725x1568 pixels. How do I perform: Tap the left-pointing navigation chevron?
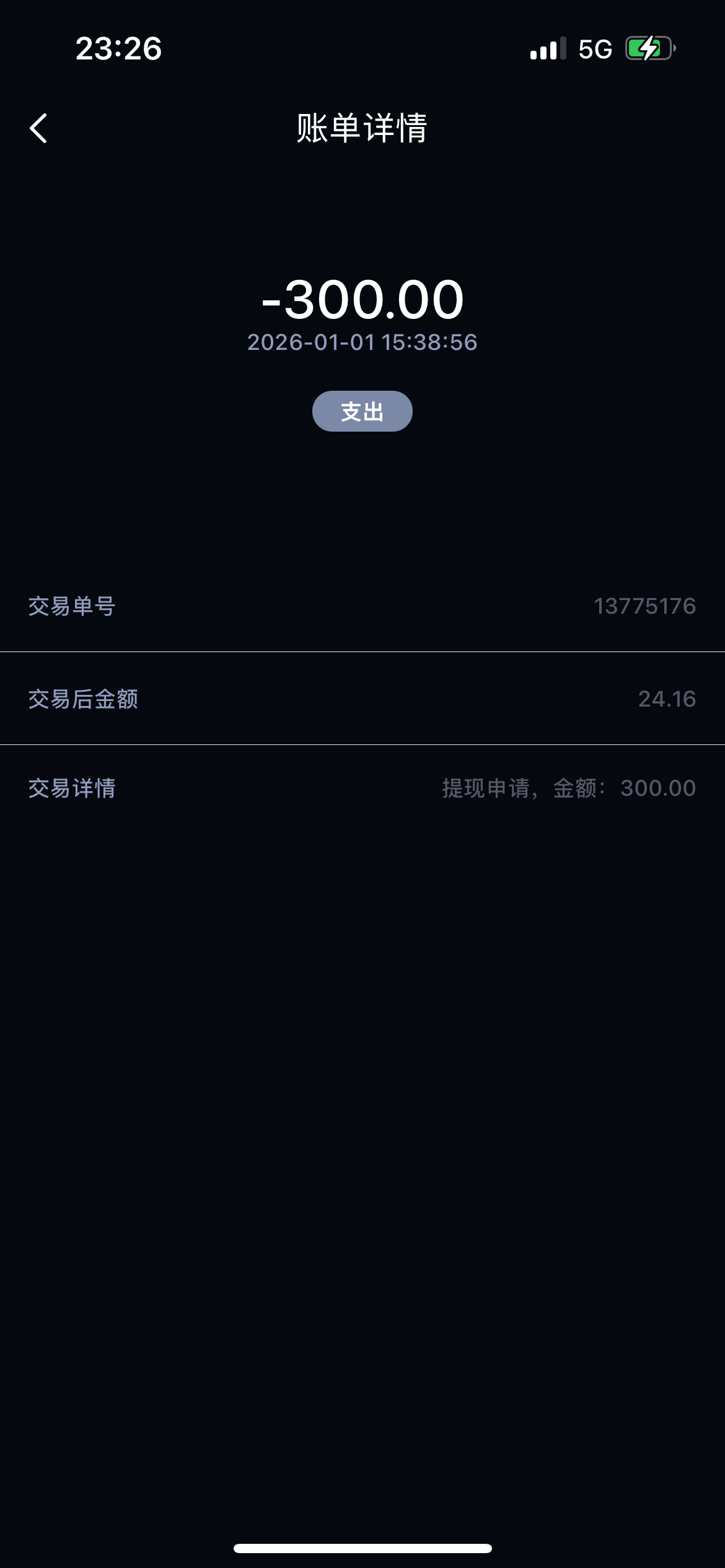[x=38, y=128]
